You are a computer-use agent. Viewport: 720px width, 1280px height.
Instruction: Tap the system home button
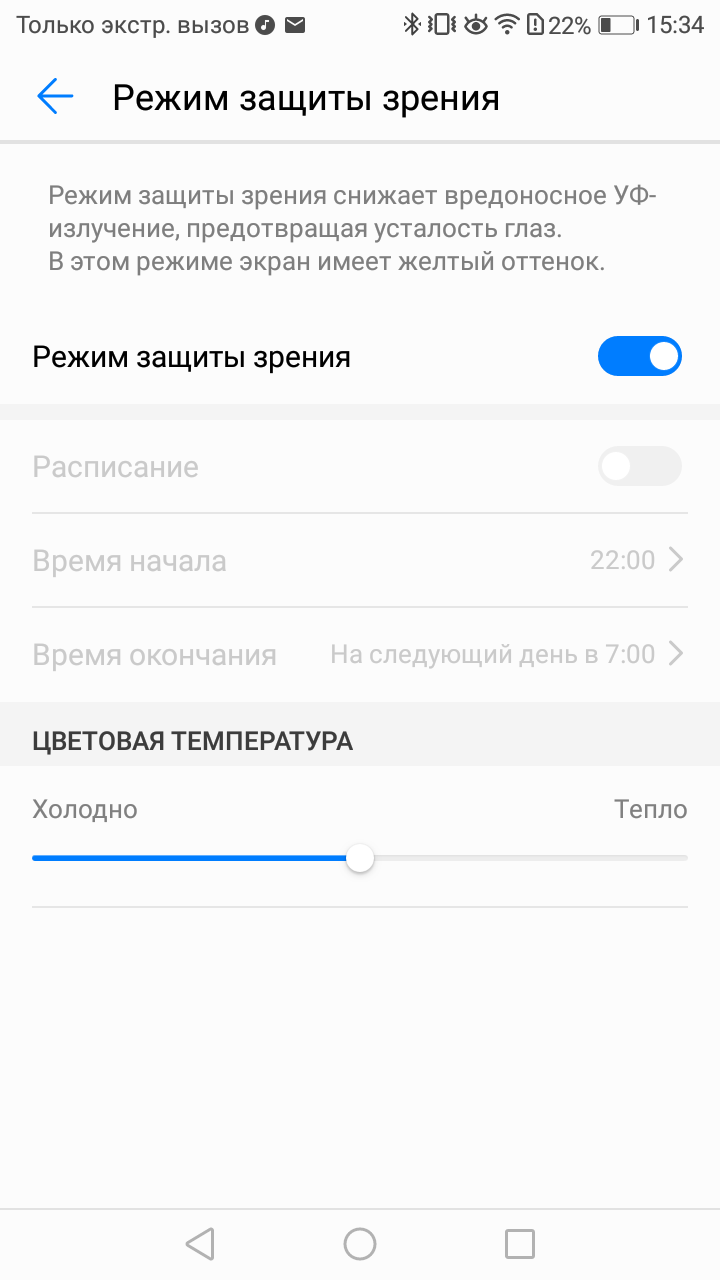tap(360, 1243)
